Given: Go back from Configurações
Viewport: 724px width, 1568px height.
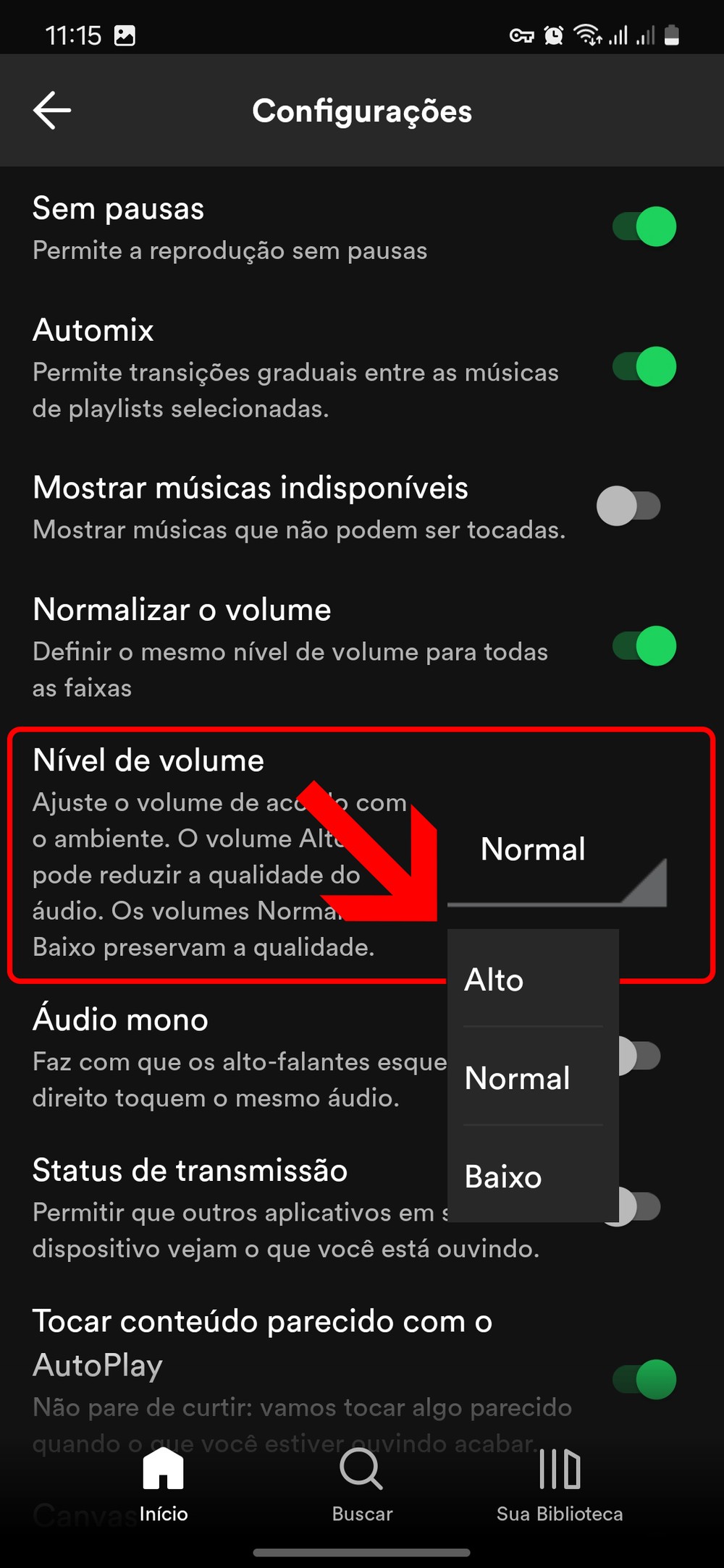Looking at the screenshot, I should point(52,110).
